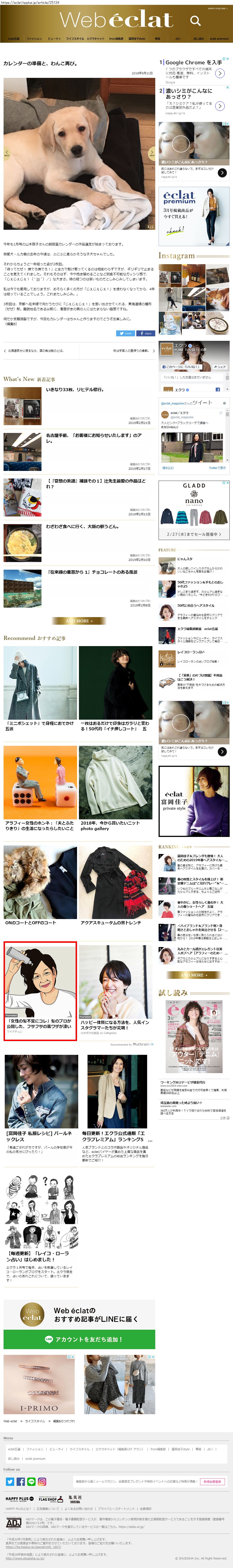
Task: Share the article on Facebook
Action: point(146,333)
